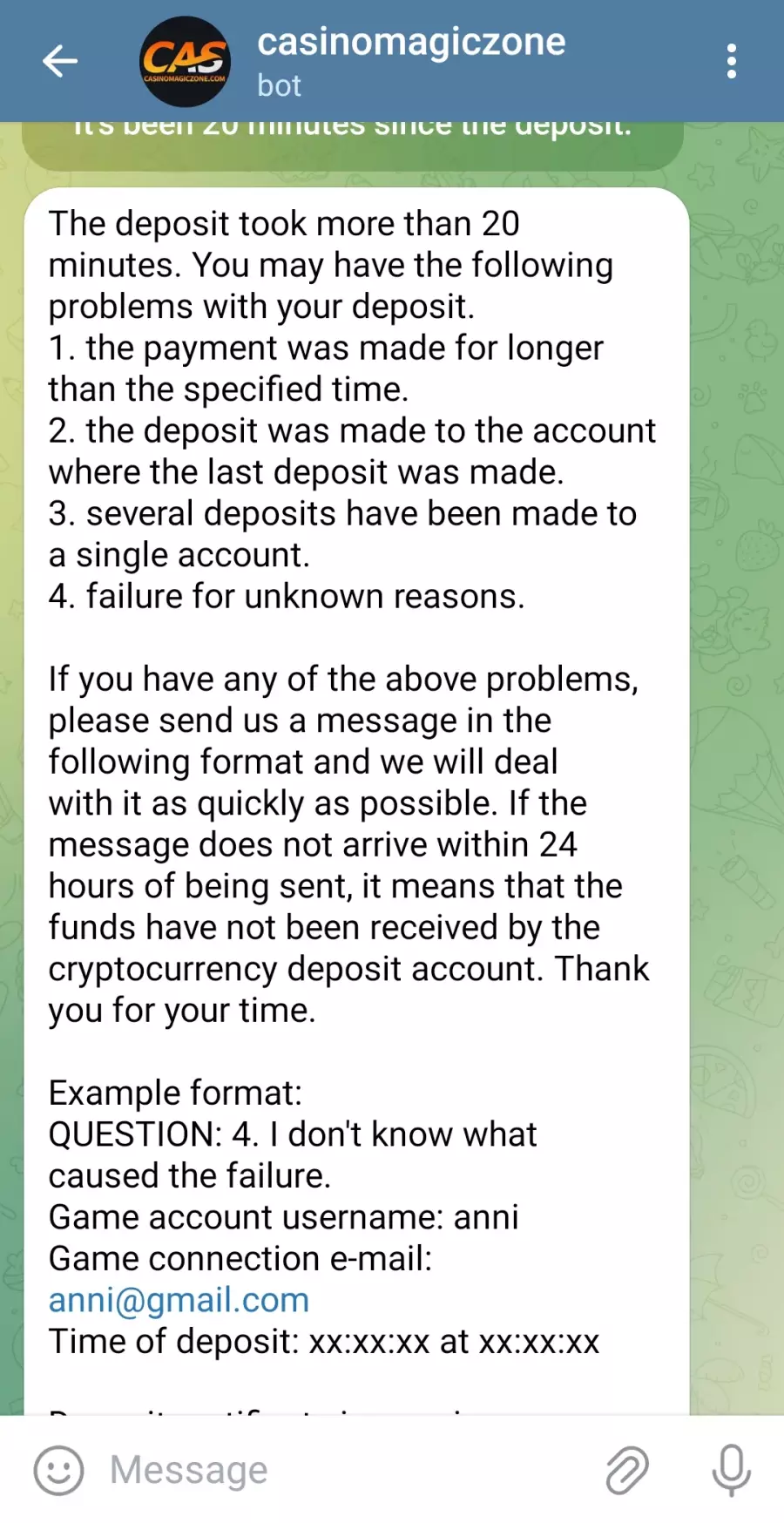
Task: Focus the Message input field
Action: coord(348,1471)
